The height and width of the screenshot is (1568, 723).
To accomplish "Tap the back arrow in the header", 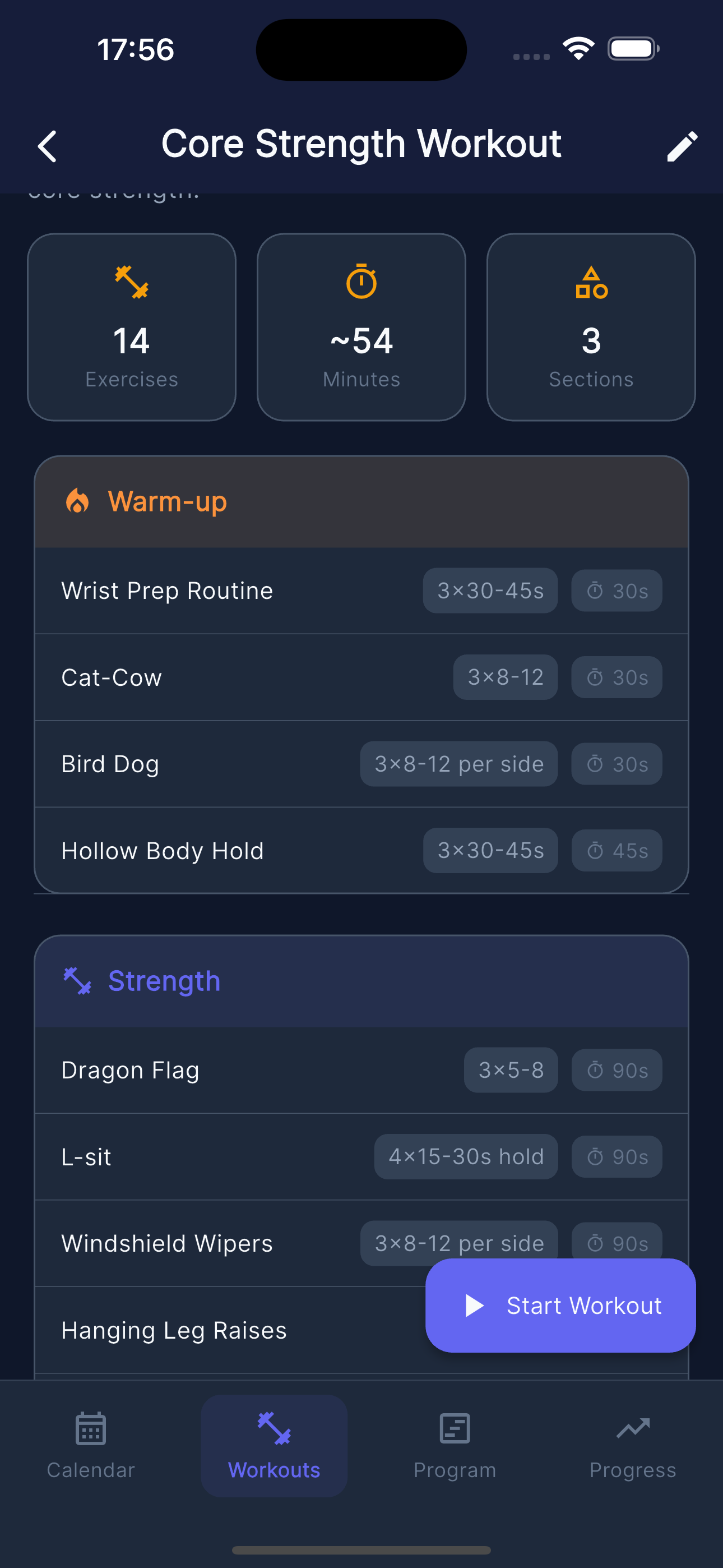I will 48,146.
